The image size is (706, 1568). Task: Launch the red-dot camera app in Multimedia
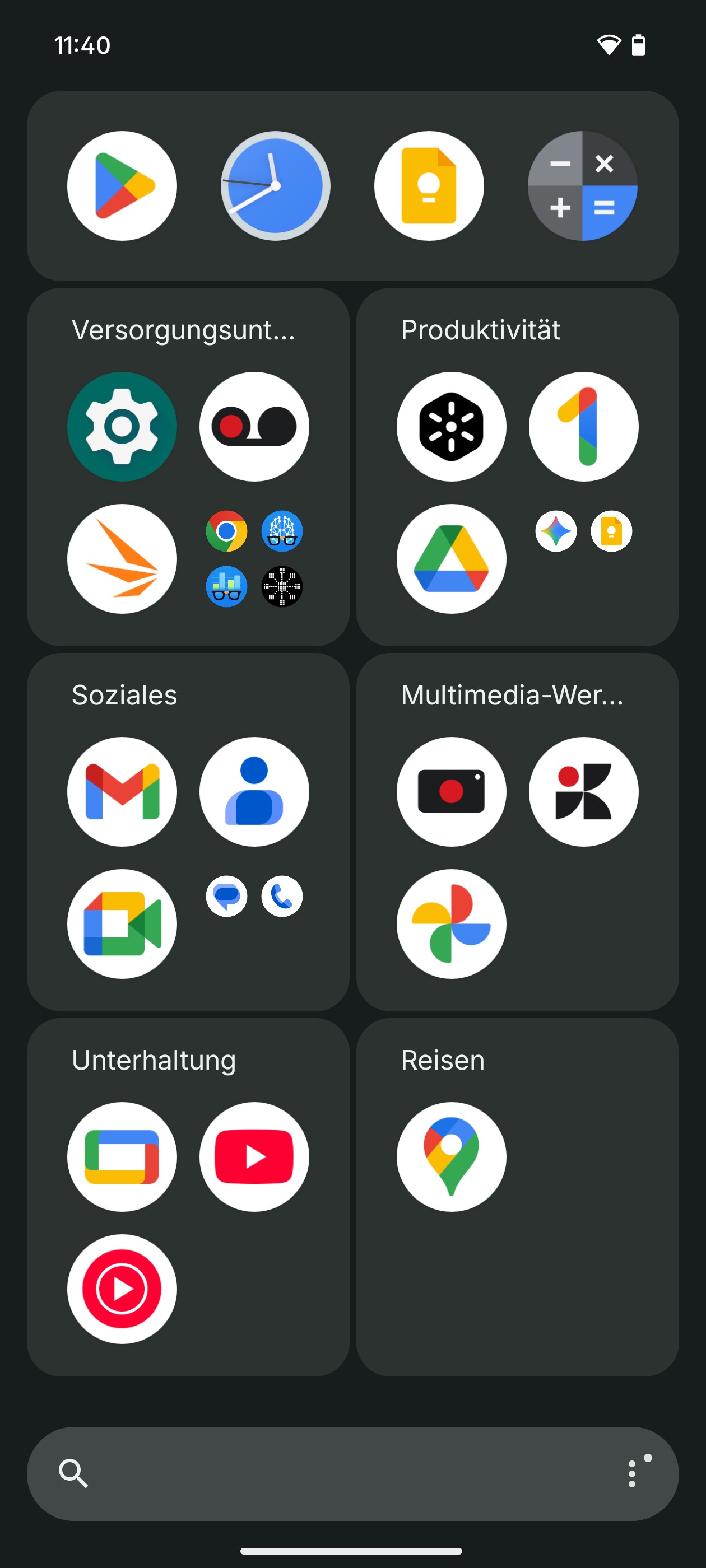point(452,792)
